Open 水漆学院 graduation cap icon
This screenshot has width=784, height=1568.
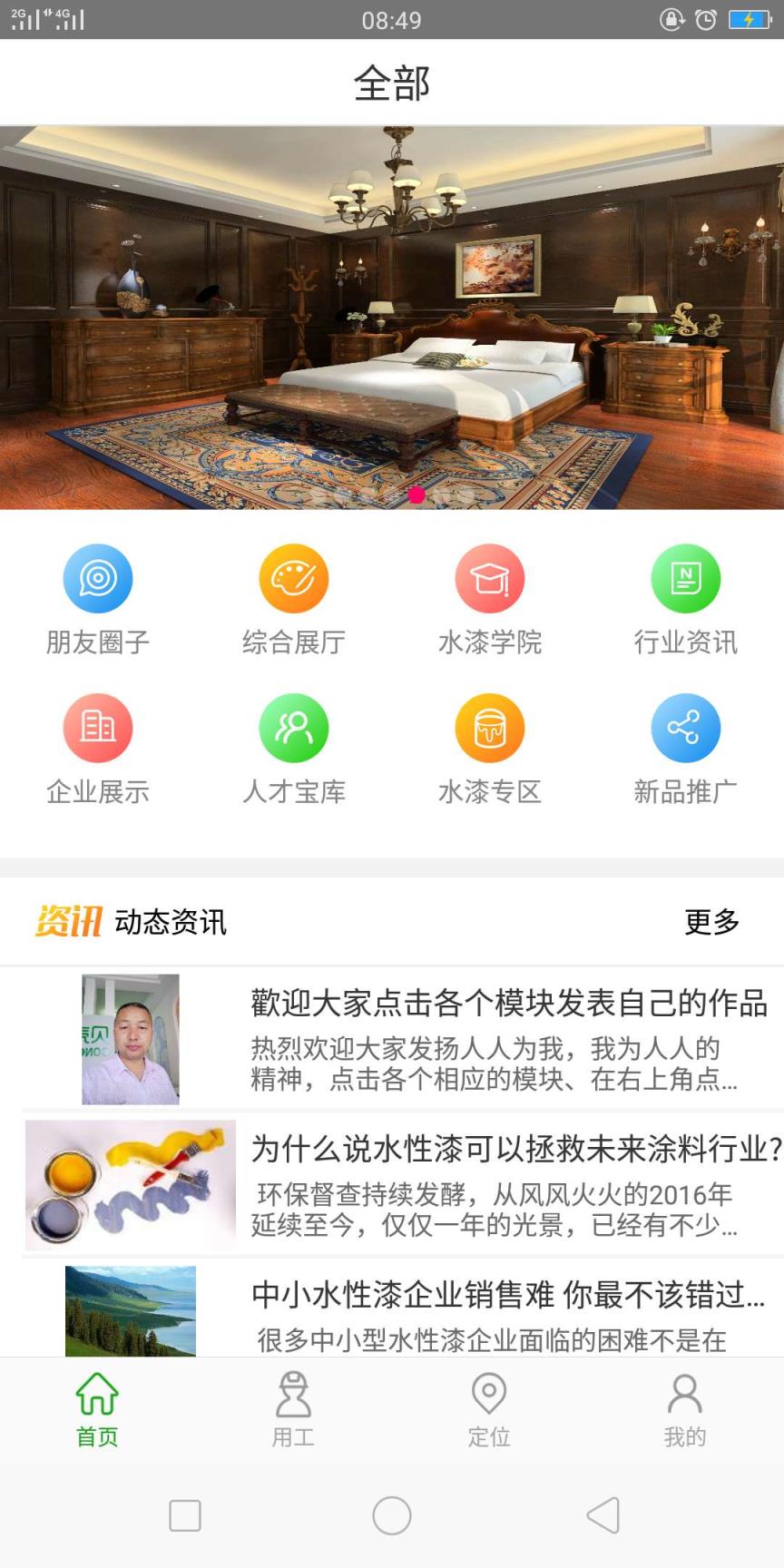pos(490,578)
